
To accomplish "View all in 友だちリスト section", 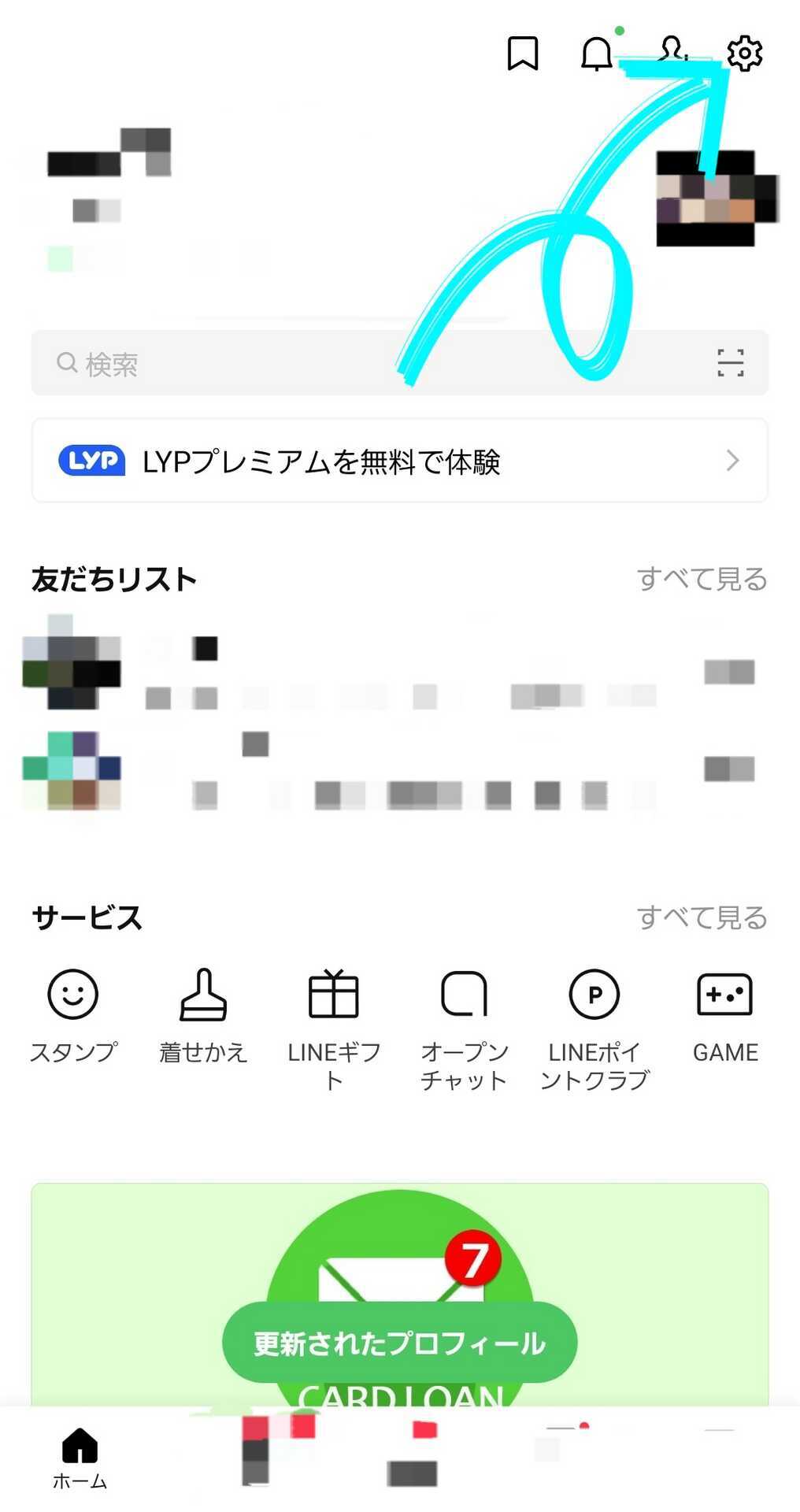I will [x=702, y=579].
